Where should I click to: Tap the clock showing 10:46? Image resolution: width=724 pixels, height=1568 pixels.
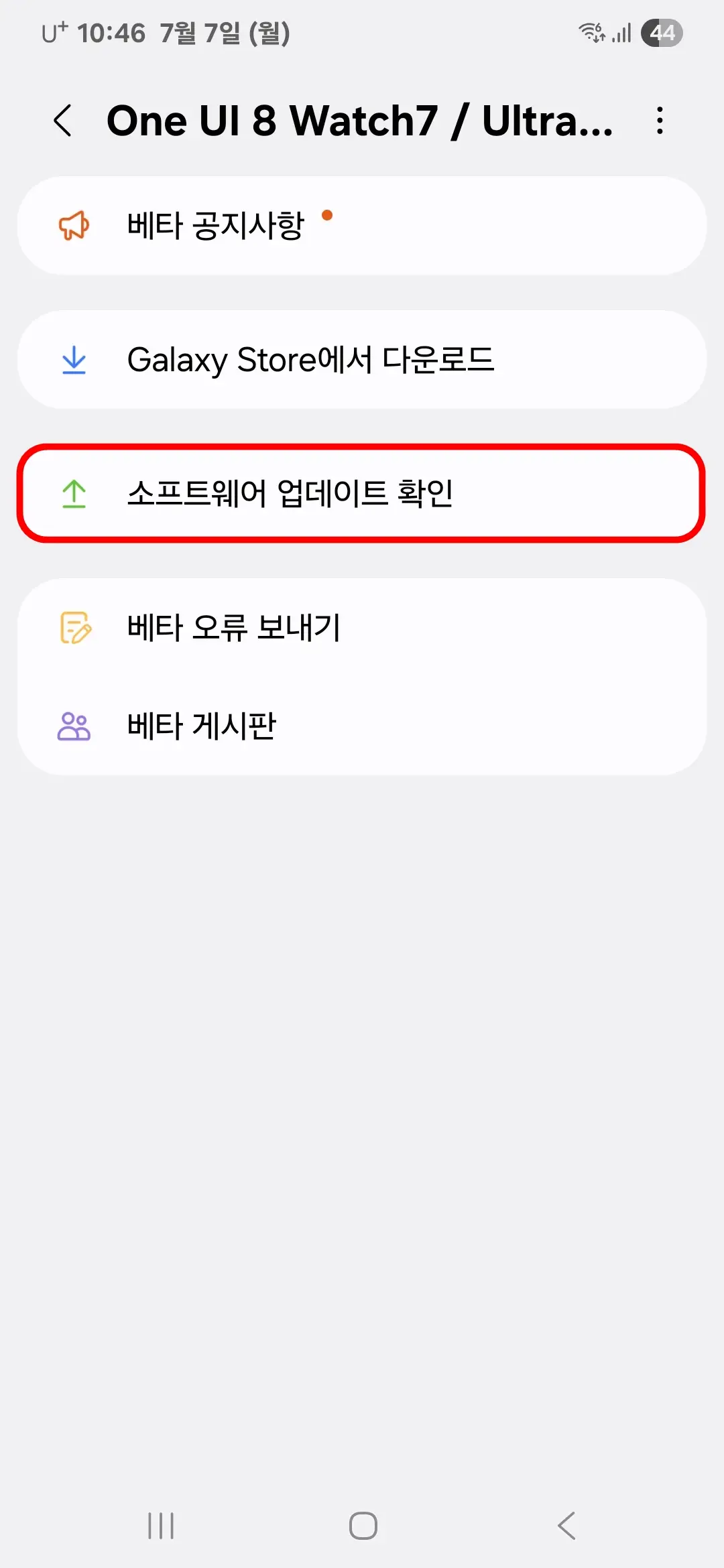pyautogui.click(x=111, y=33)
